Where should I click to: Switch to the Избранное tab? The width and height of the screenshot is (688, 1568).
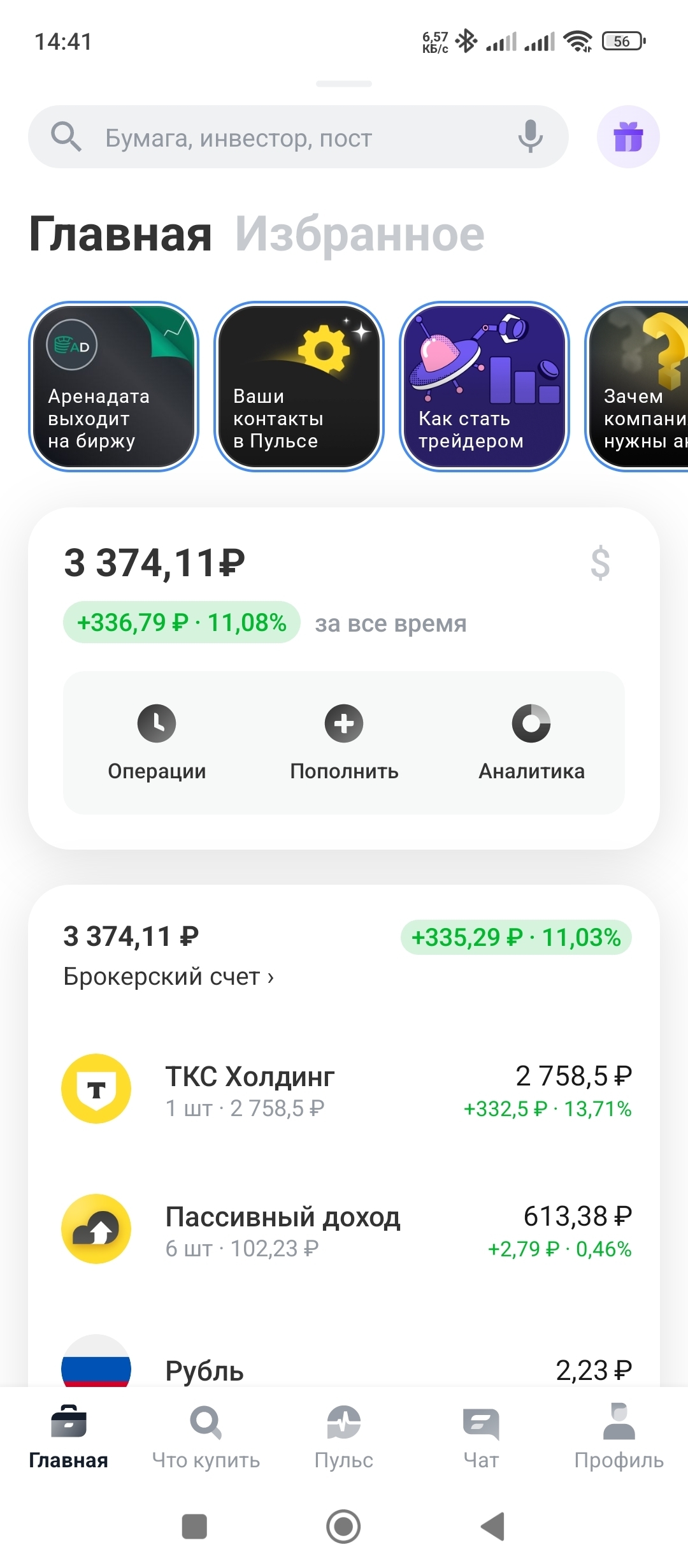tap(360, 235)
